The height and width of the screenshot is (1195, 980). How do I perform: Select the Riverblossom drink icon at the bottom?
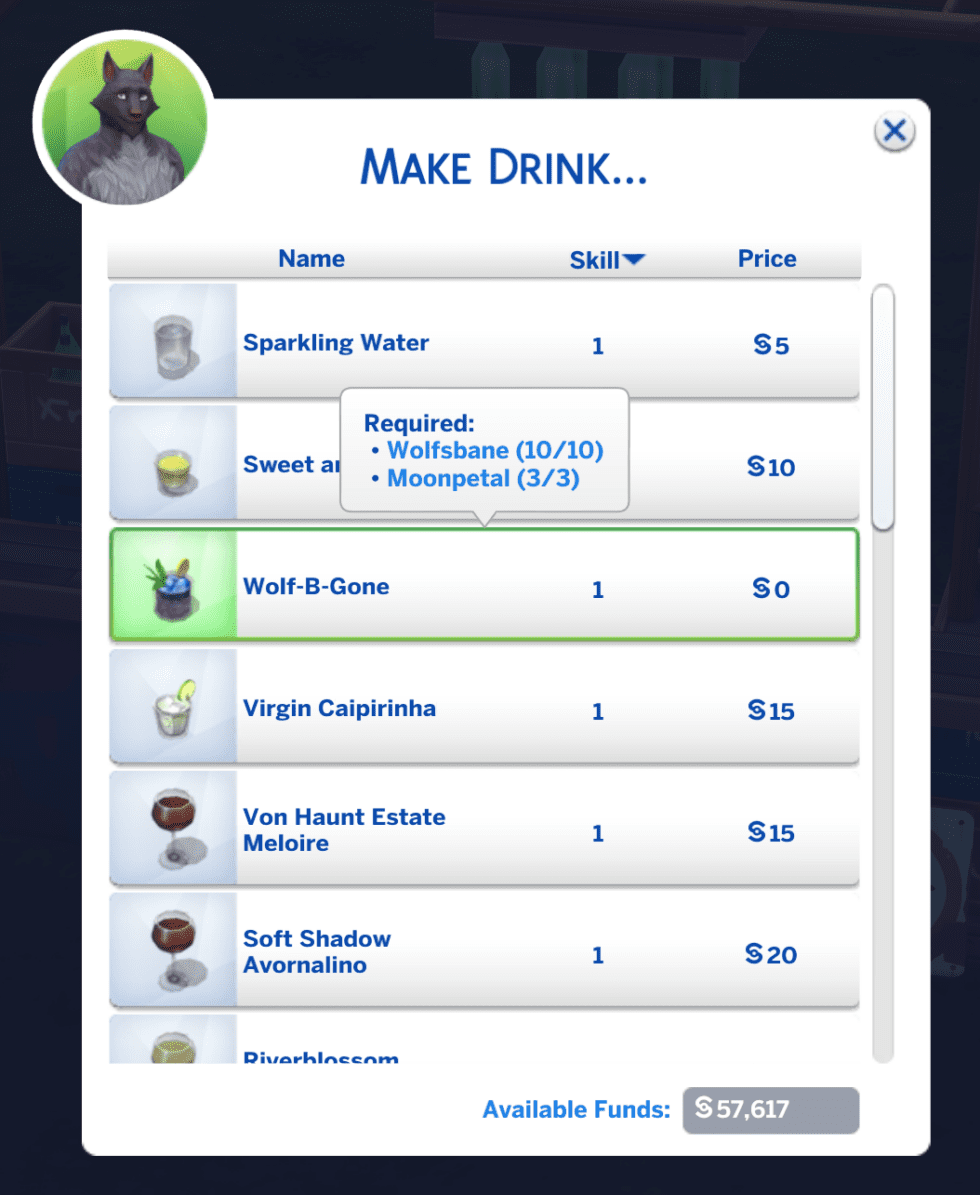(172, 1050)
